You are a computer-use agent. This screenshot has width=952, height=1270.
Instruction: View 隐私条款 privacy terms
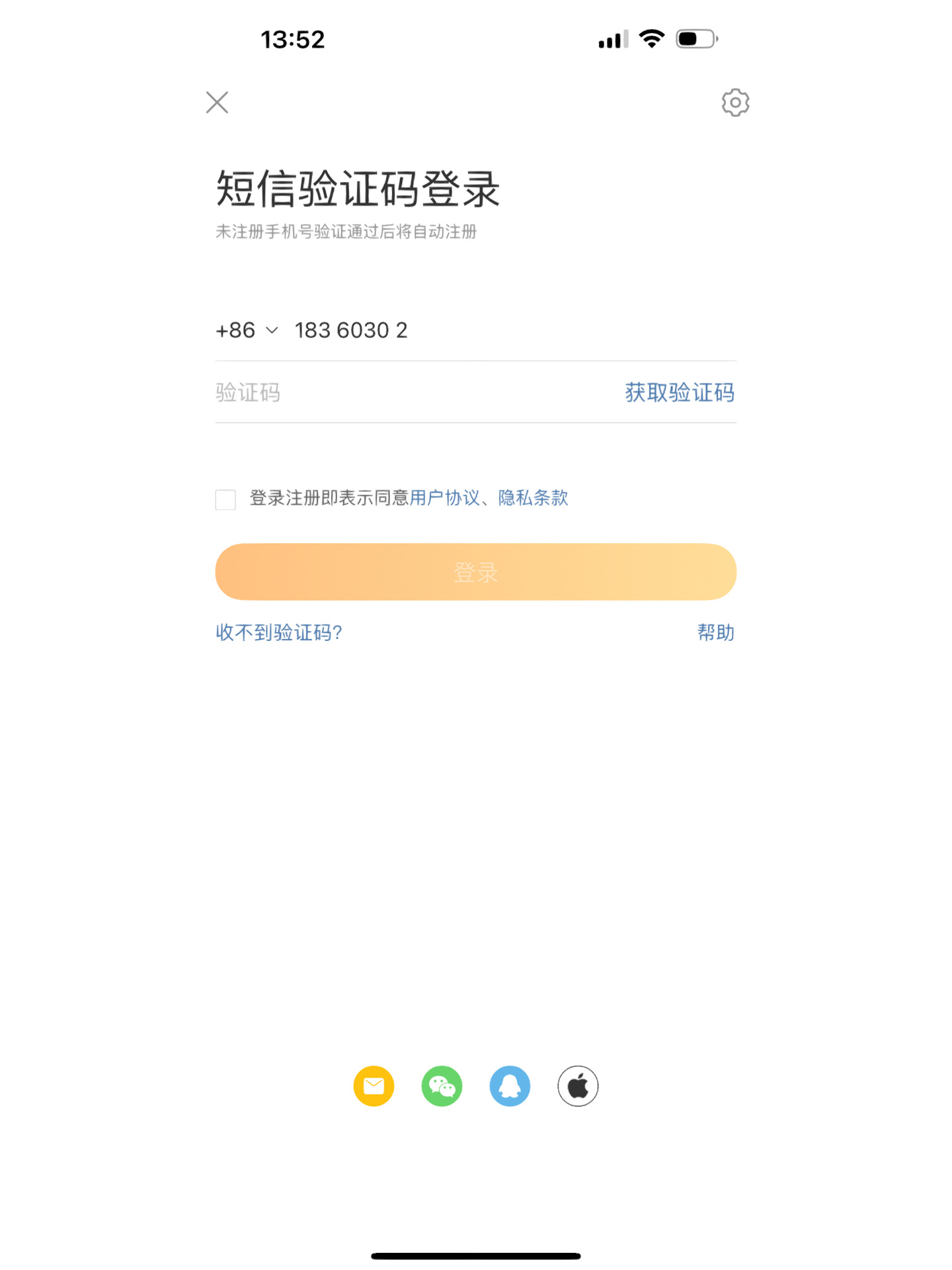click(533, 498)
